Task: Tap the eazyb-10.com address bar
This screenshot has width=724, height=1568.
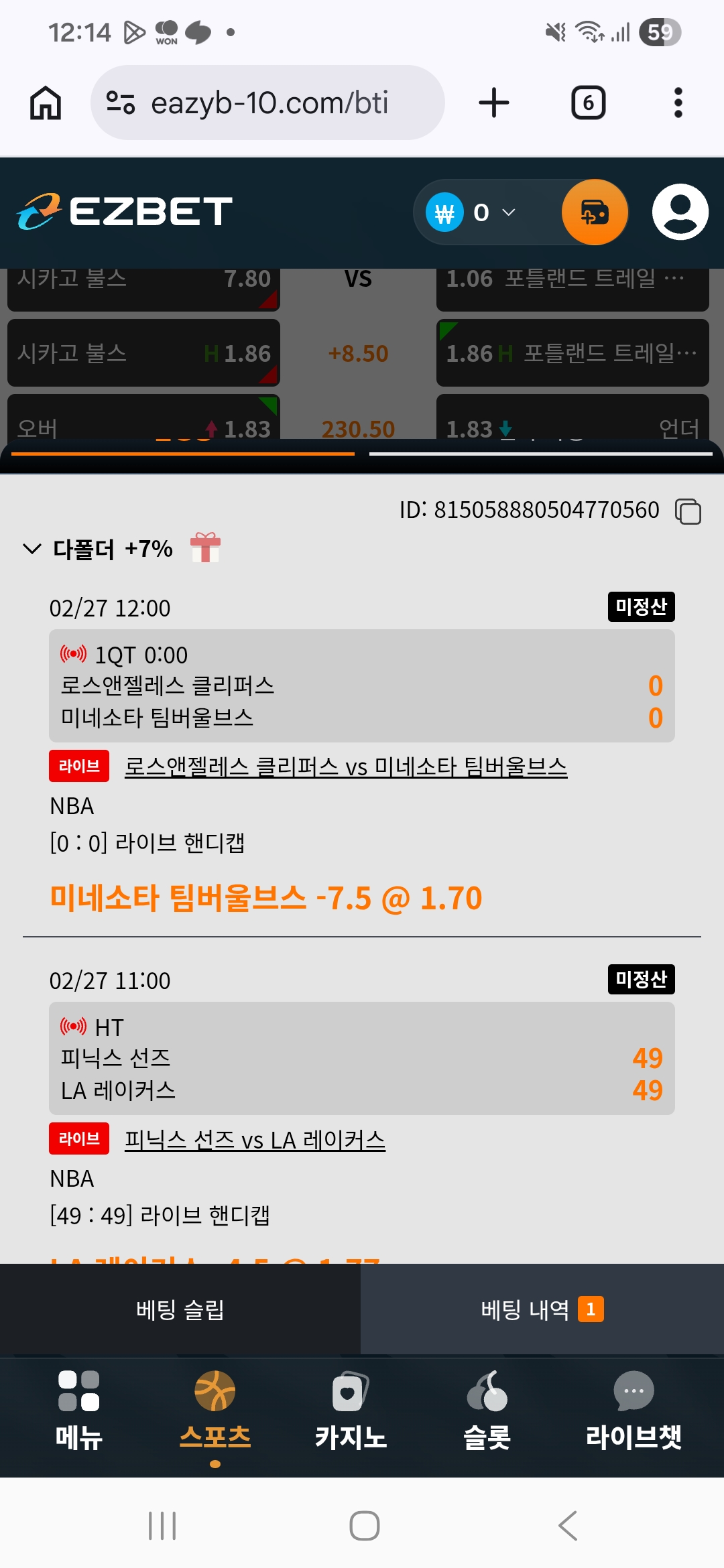Action: pos(268,103)
